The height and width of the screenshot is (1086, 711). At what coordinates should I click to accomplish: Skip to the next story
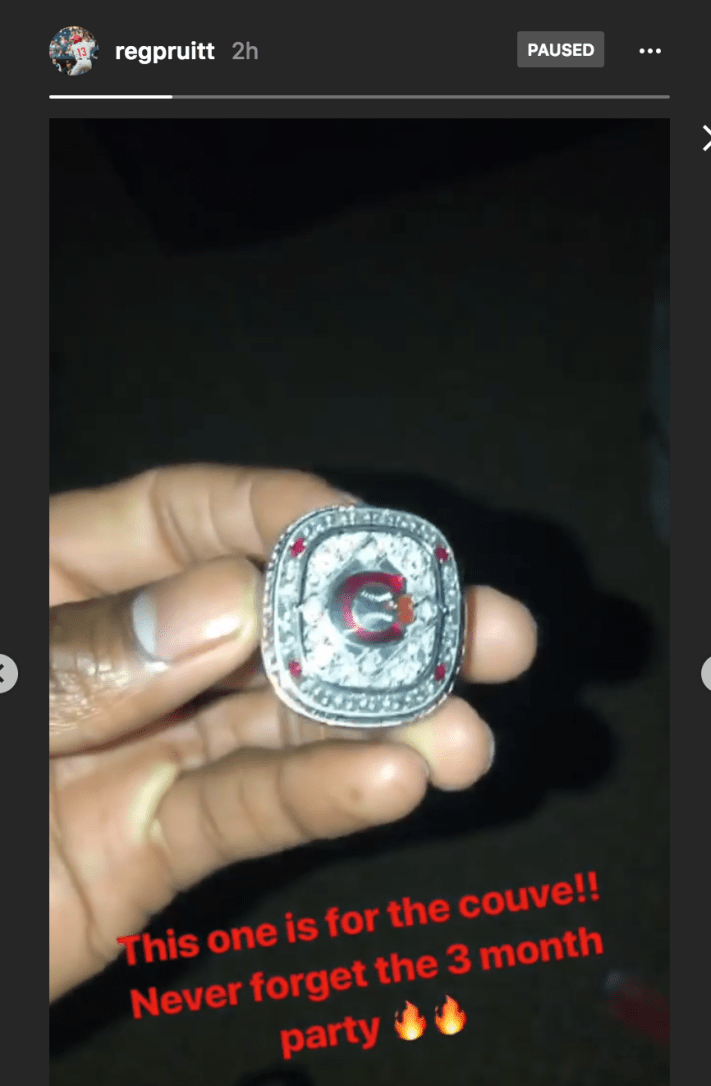pyautogui.click(x=705, y=674)
